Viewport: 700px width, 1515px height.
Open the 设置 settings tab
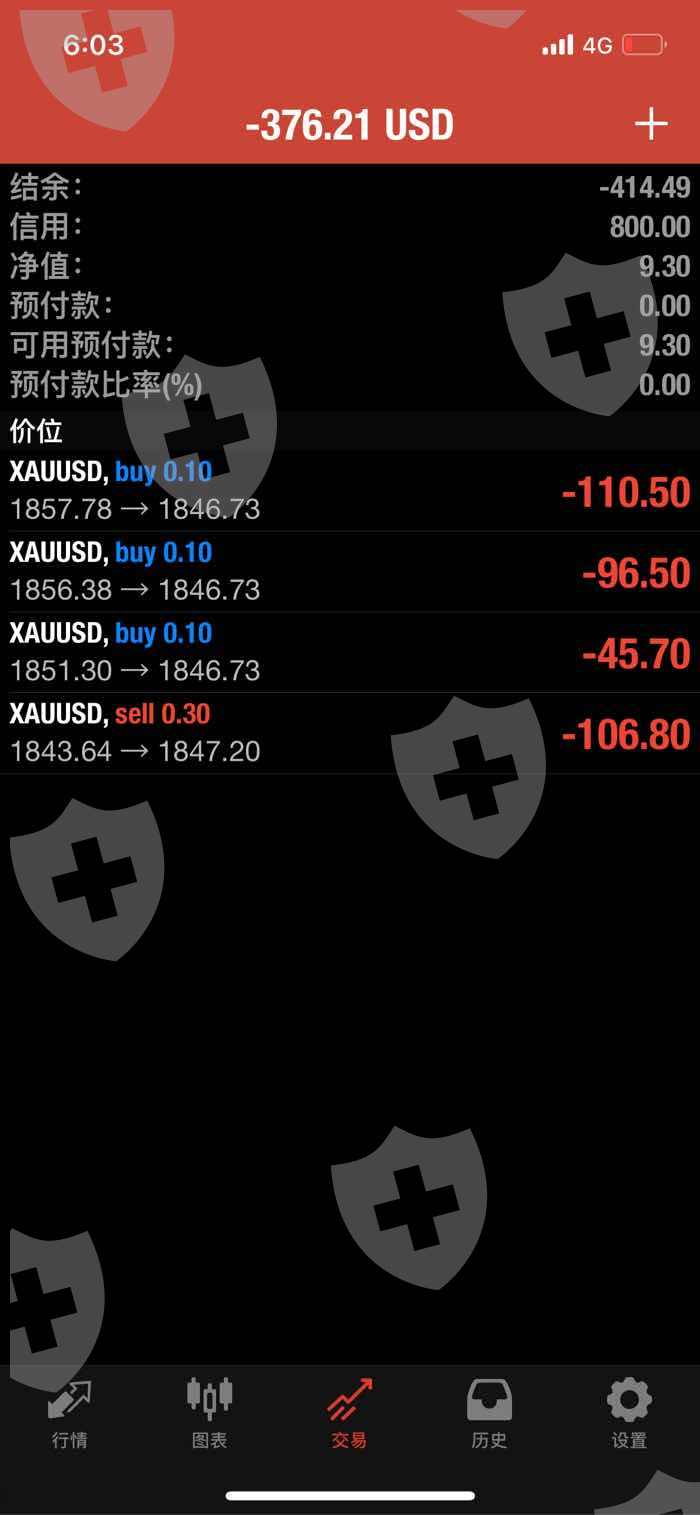629,1413
